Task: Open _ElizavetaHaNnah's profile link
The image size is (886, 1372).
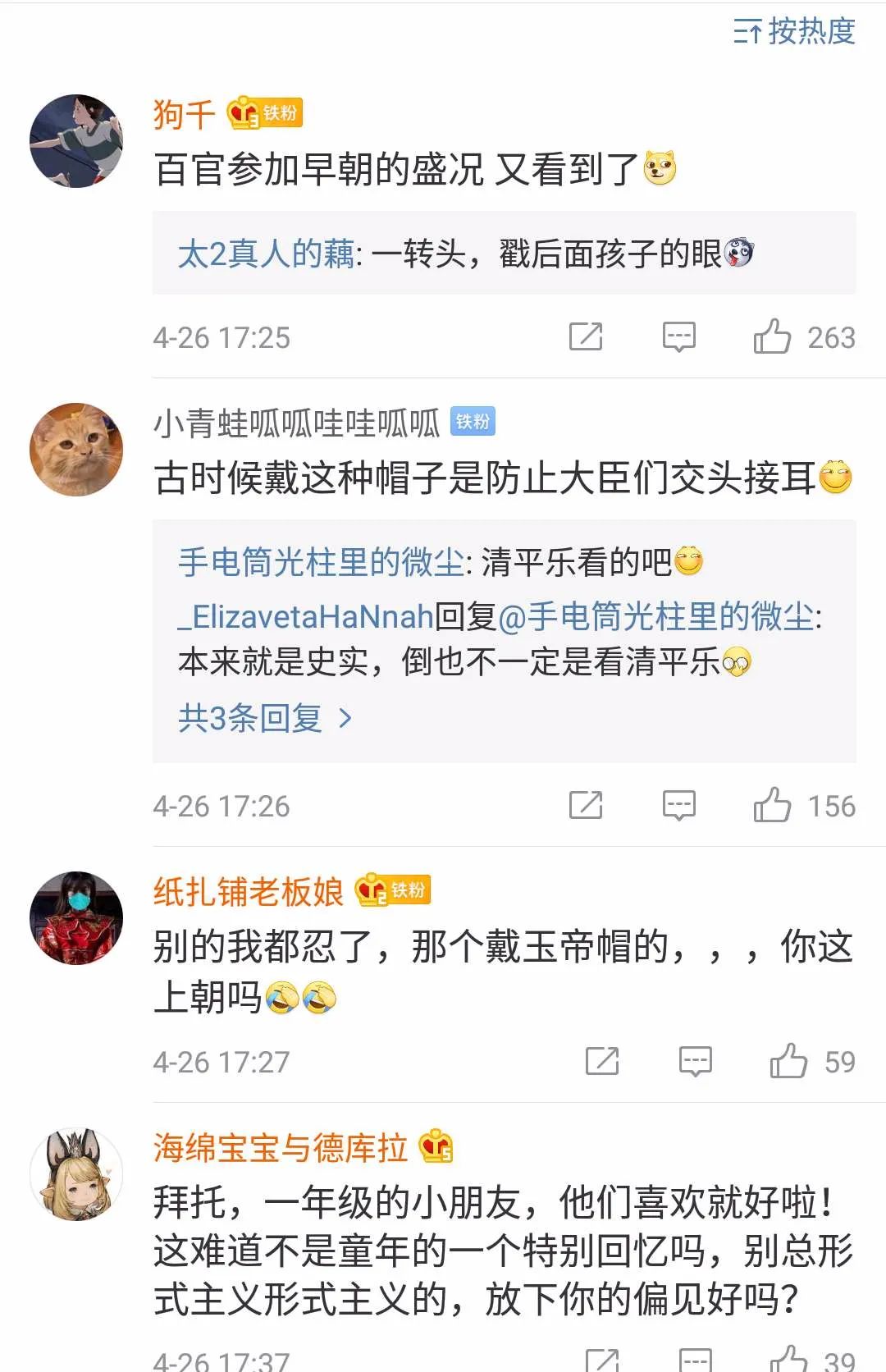Action: coord(305,616)
